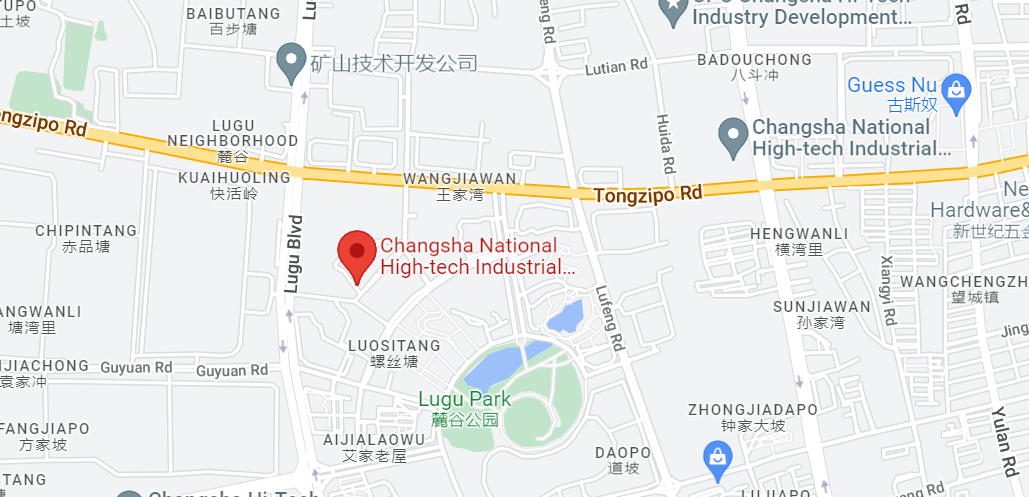This screenshot has width=1029, height=497.
Task: Select the Guess Nu shopping marker
Action: click(957, 91)
